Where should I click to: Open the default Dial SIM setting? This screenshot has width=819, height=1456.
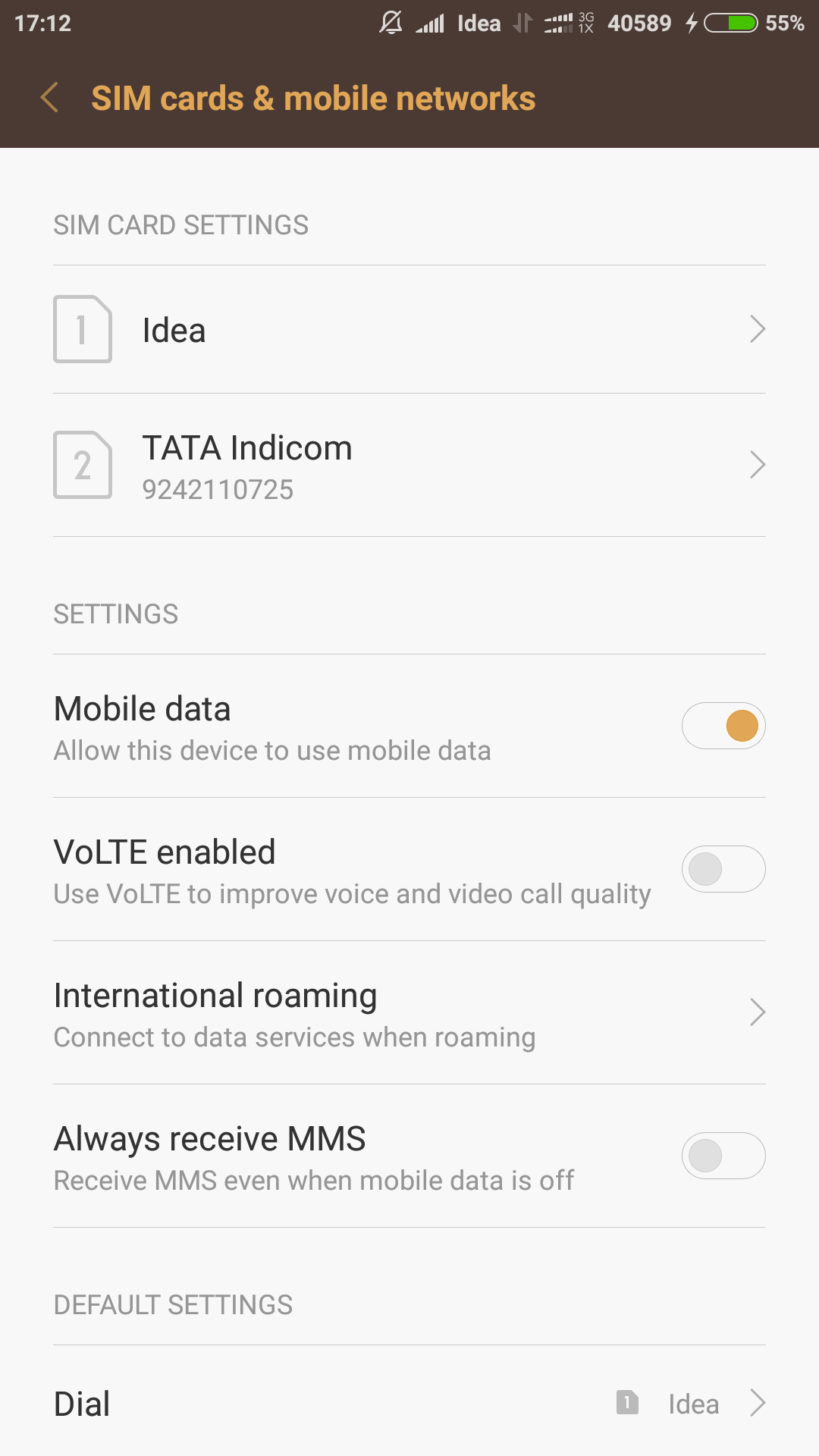[409, 1403]
